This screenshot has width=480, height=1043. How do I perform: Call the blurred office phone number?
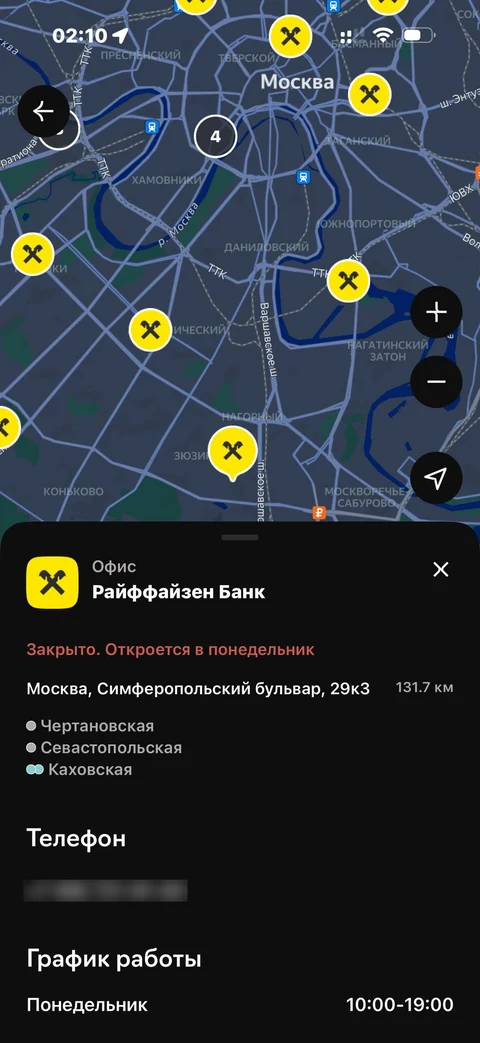point(105,890)
